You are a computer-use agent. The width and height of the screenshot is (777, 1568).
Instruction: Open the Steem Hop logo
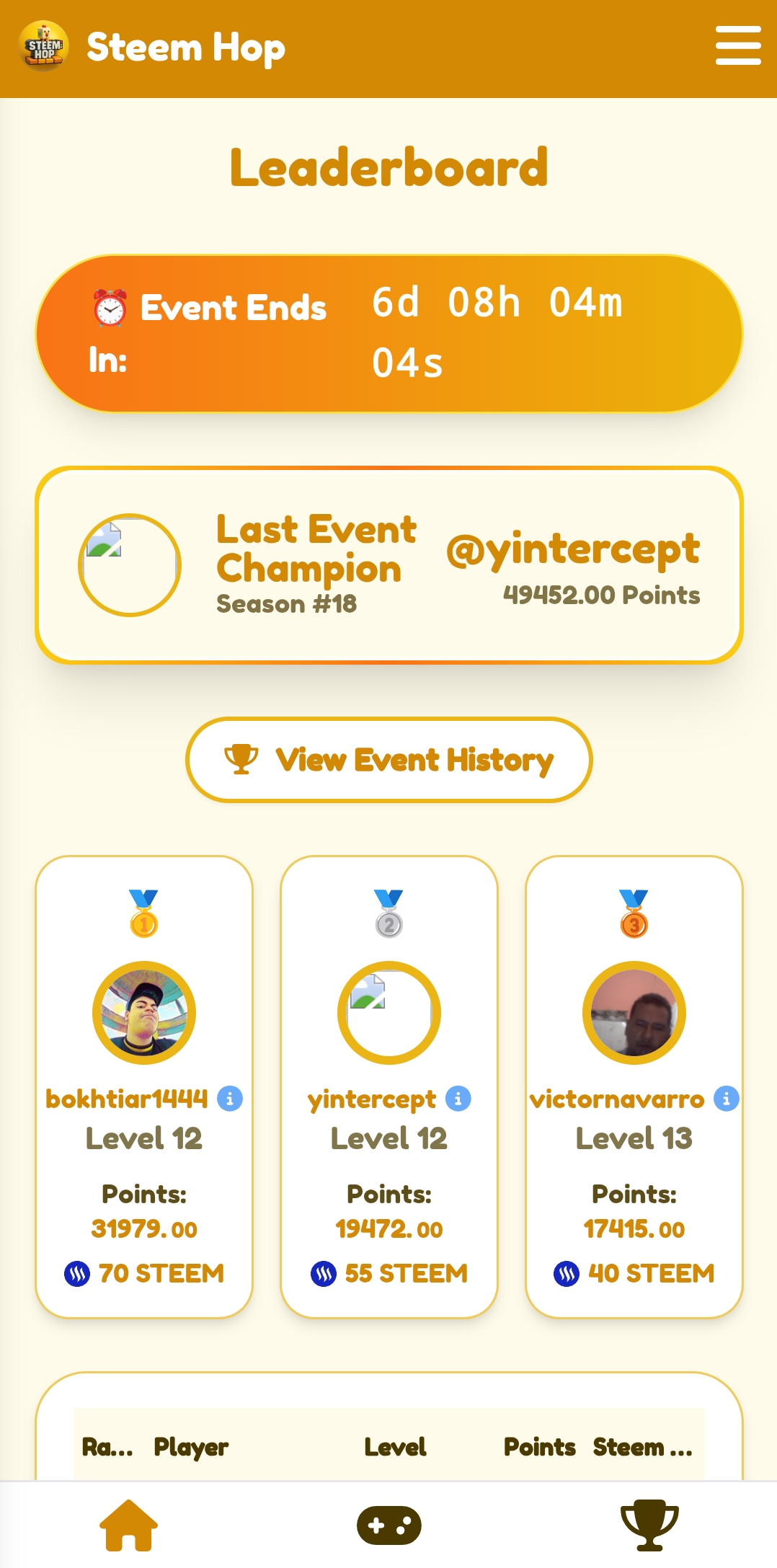pyautogui.click(x=44, y=46)
